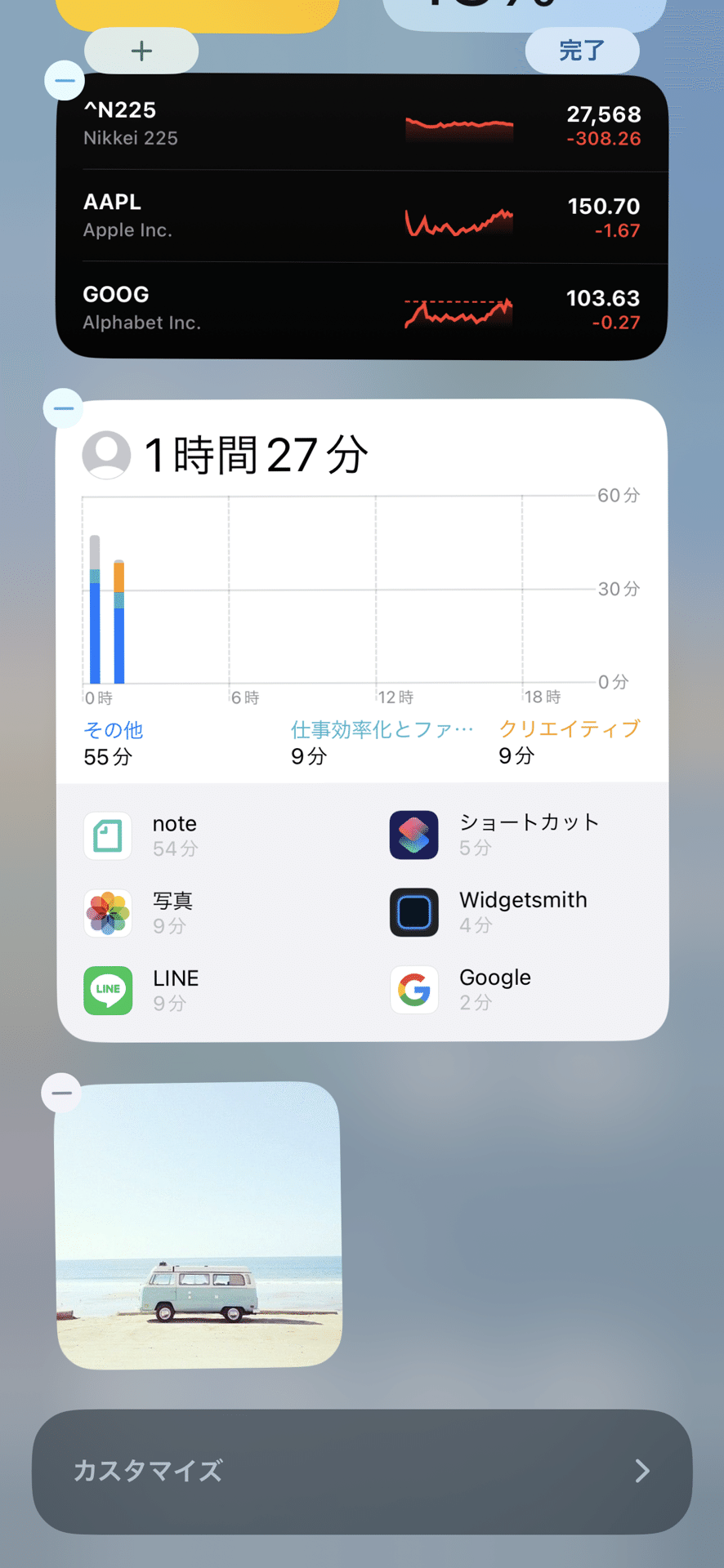724x1568 pixels.
Task: Add a new widget with the plus button
Action: pos(141,51)
